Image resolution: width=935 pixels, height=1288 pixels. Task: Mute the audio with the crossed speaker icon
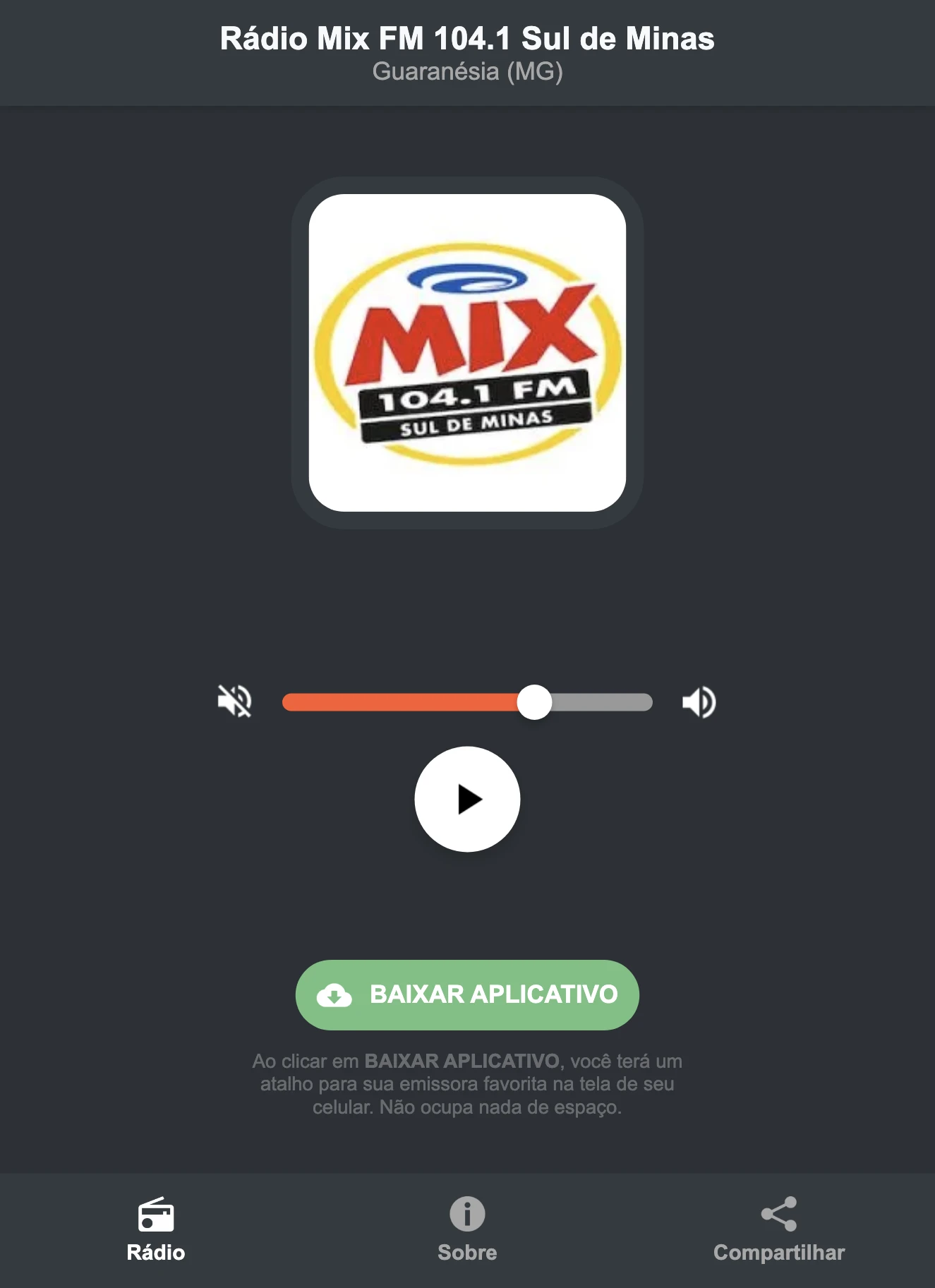pos(235,701)
